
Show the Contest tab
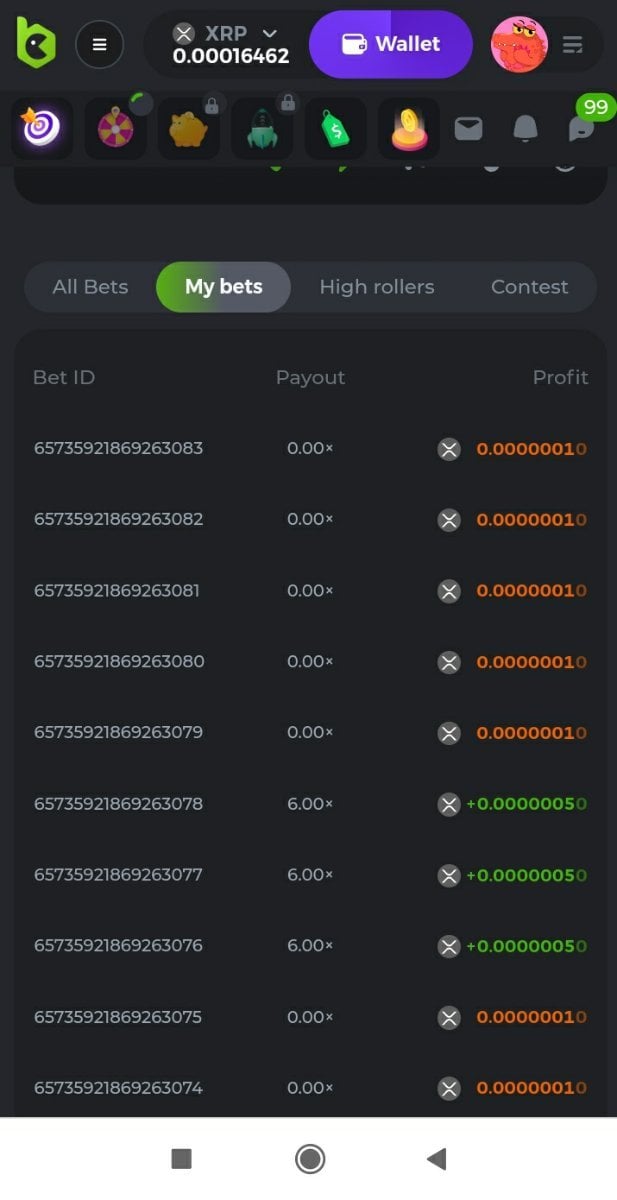pos(529,287)
